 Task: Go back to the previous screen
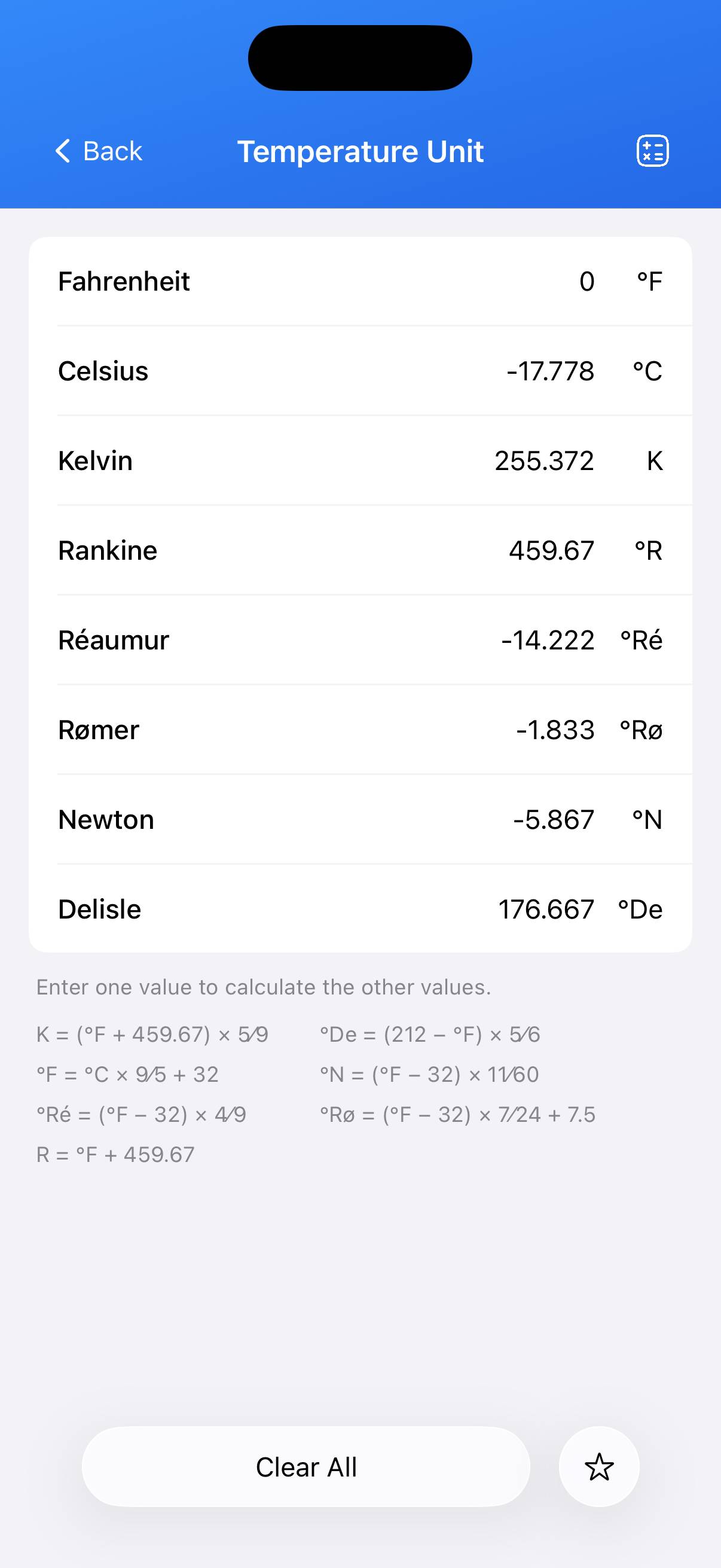(x=99, y=151)
